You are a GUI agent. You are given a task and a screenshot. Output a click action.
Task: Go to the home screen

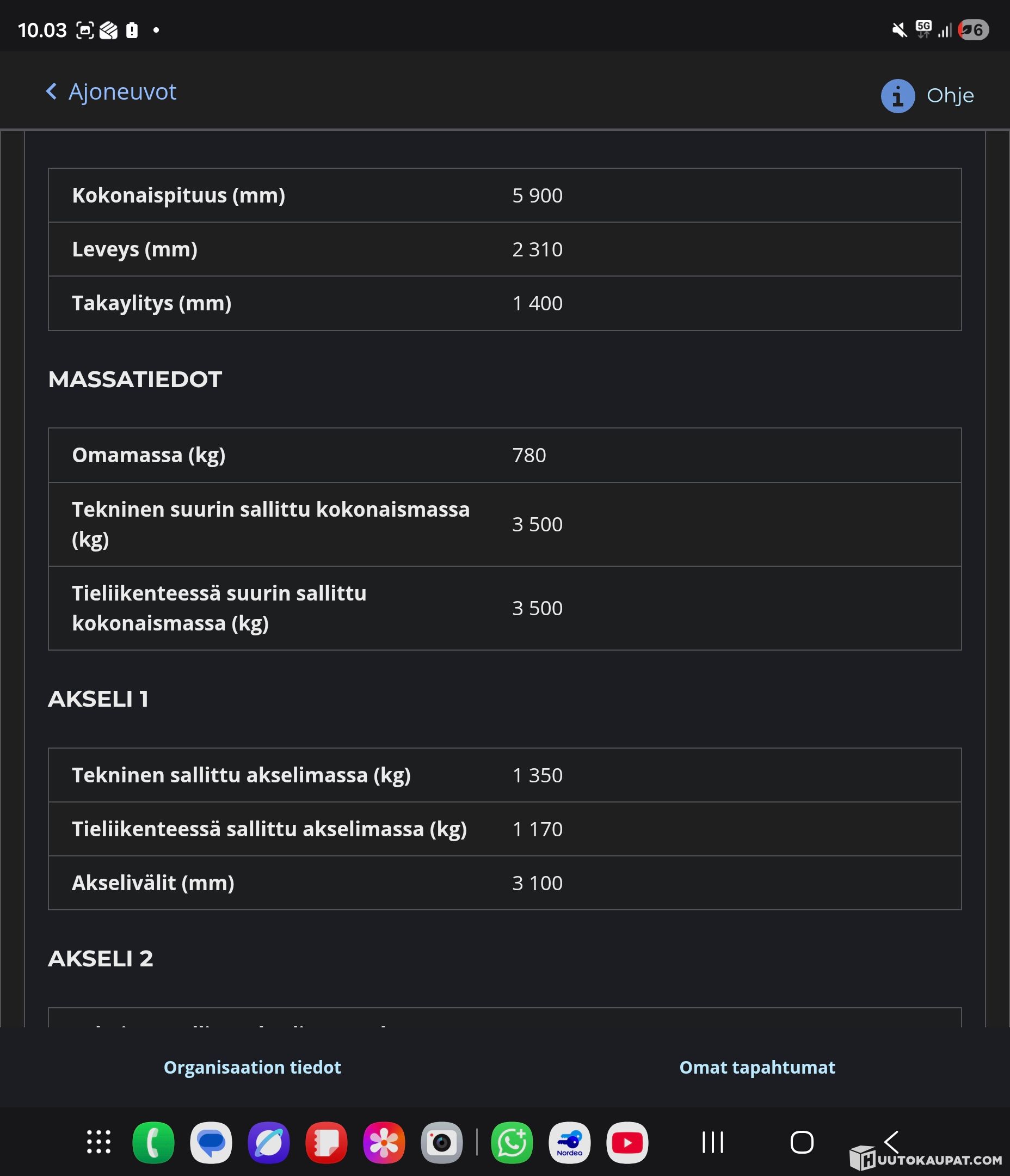(x=802, y=1142)
